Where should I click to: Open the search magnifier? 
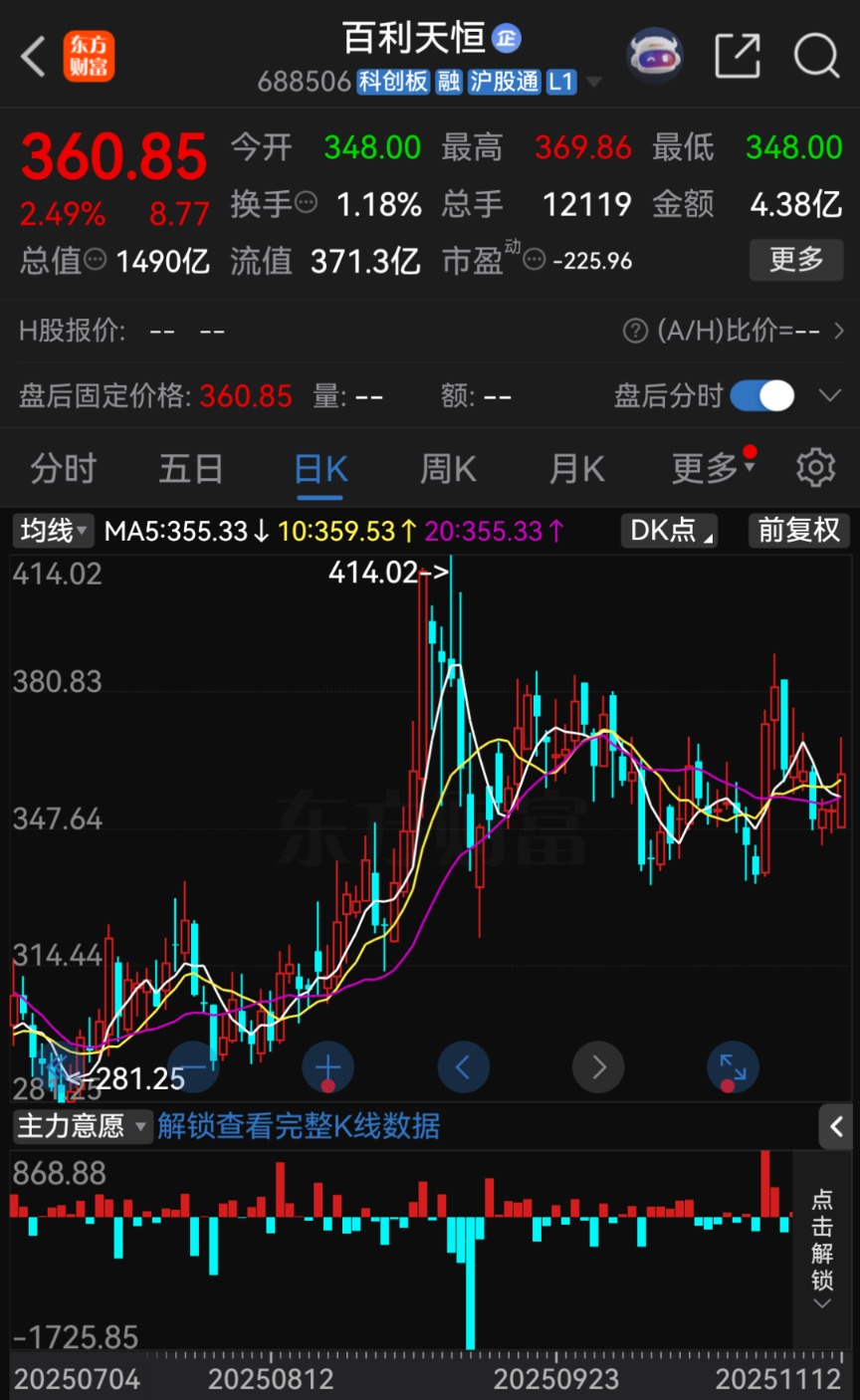click(x=815, y=56)
